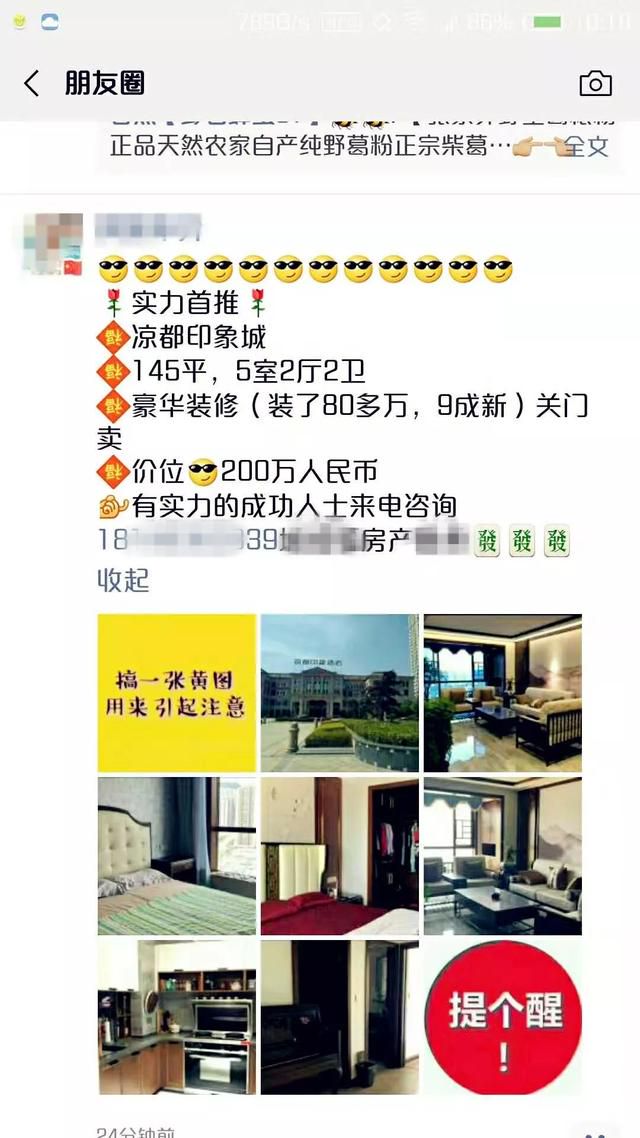Open the poster's blurred profile avatar
The height and width of the screenshot is (1138, 640).
click(x=53, y=243)
